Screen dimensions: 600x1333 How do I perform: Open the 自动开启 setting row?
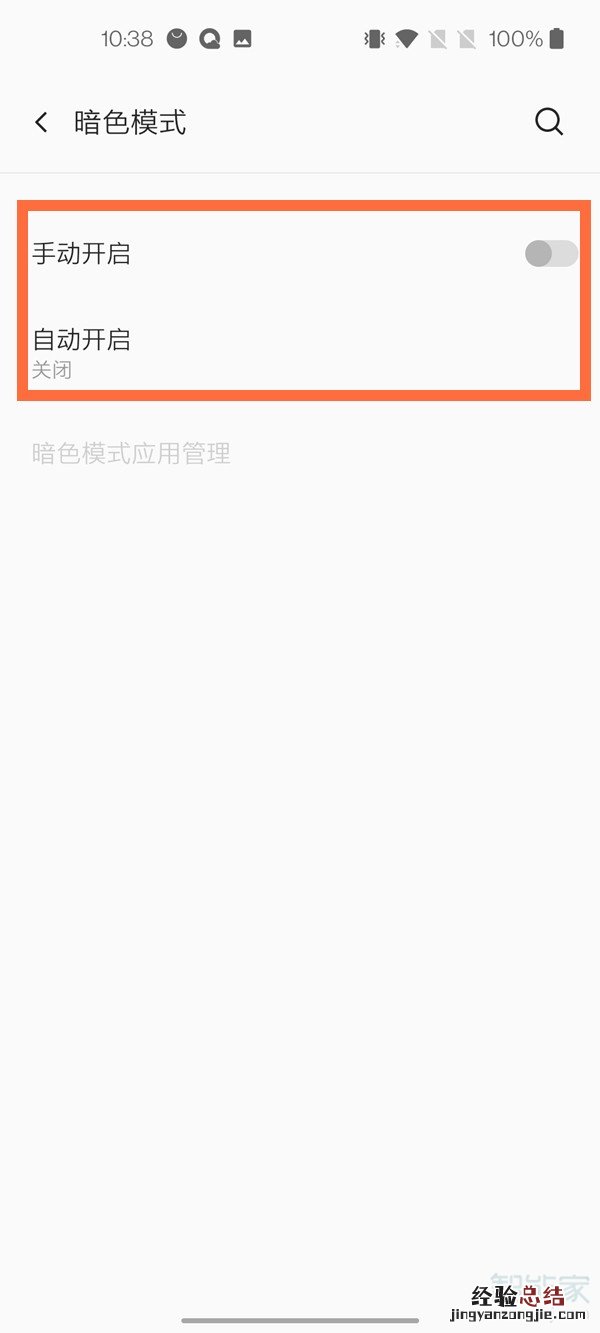click(300, 352)
